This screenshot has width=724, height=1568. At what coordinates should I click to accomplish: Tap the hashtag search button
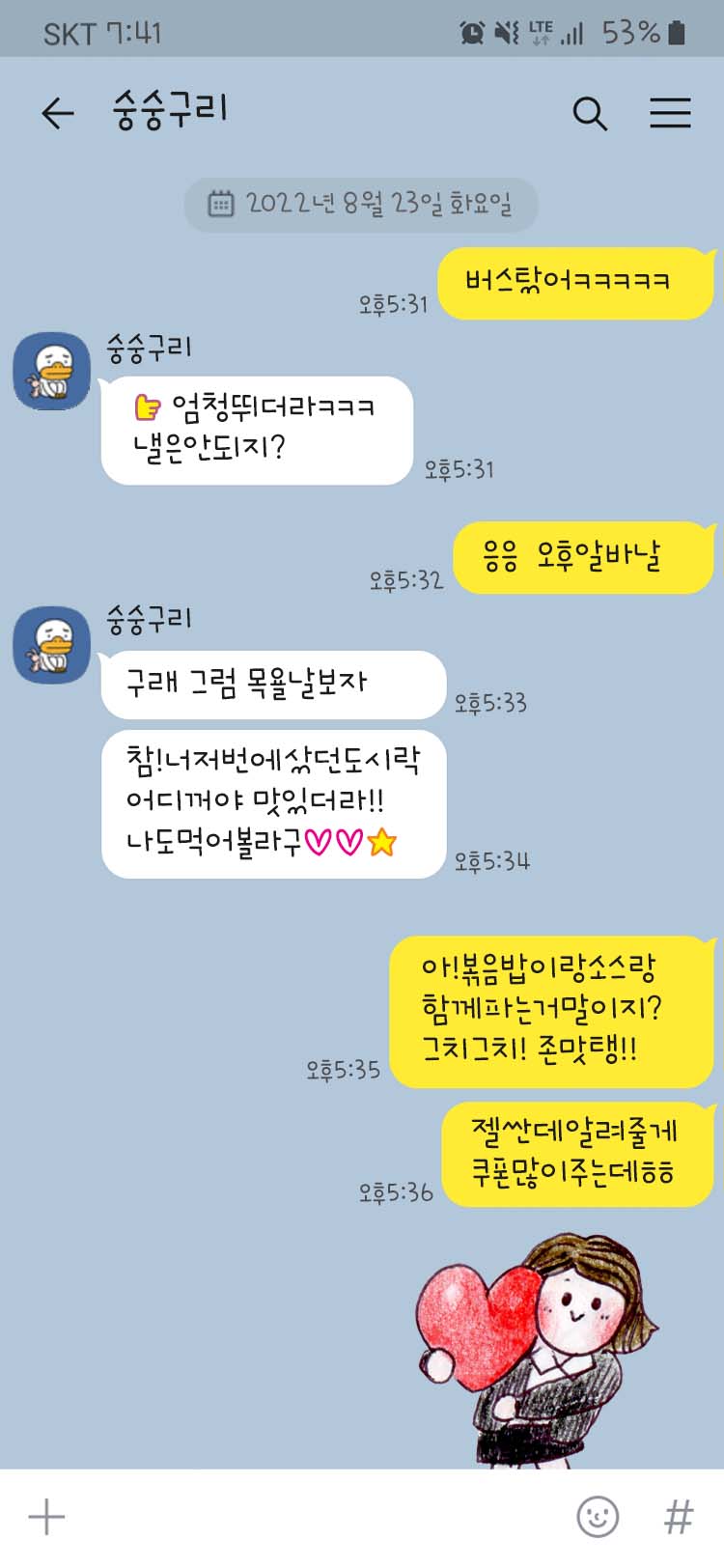tap(679, 1517)
